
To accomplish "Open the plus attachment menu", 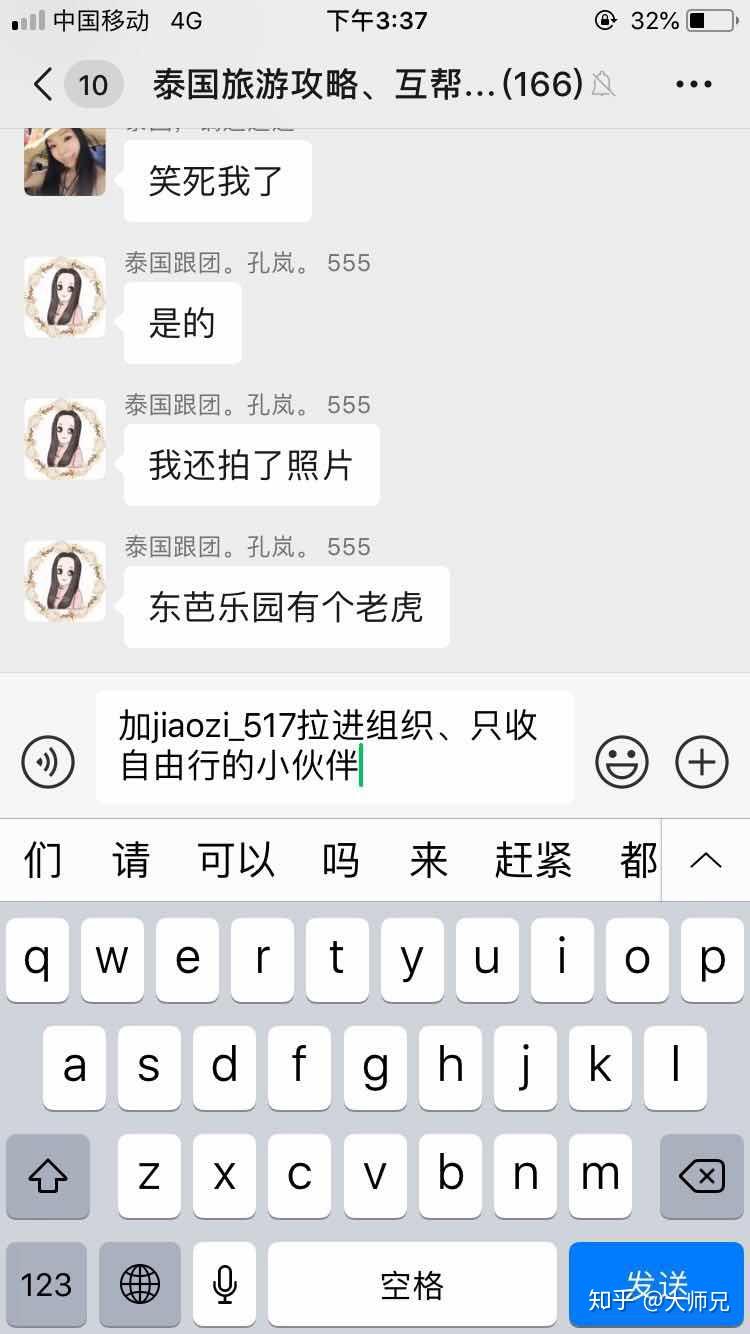I will tap(701, 761).
